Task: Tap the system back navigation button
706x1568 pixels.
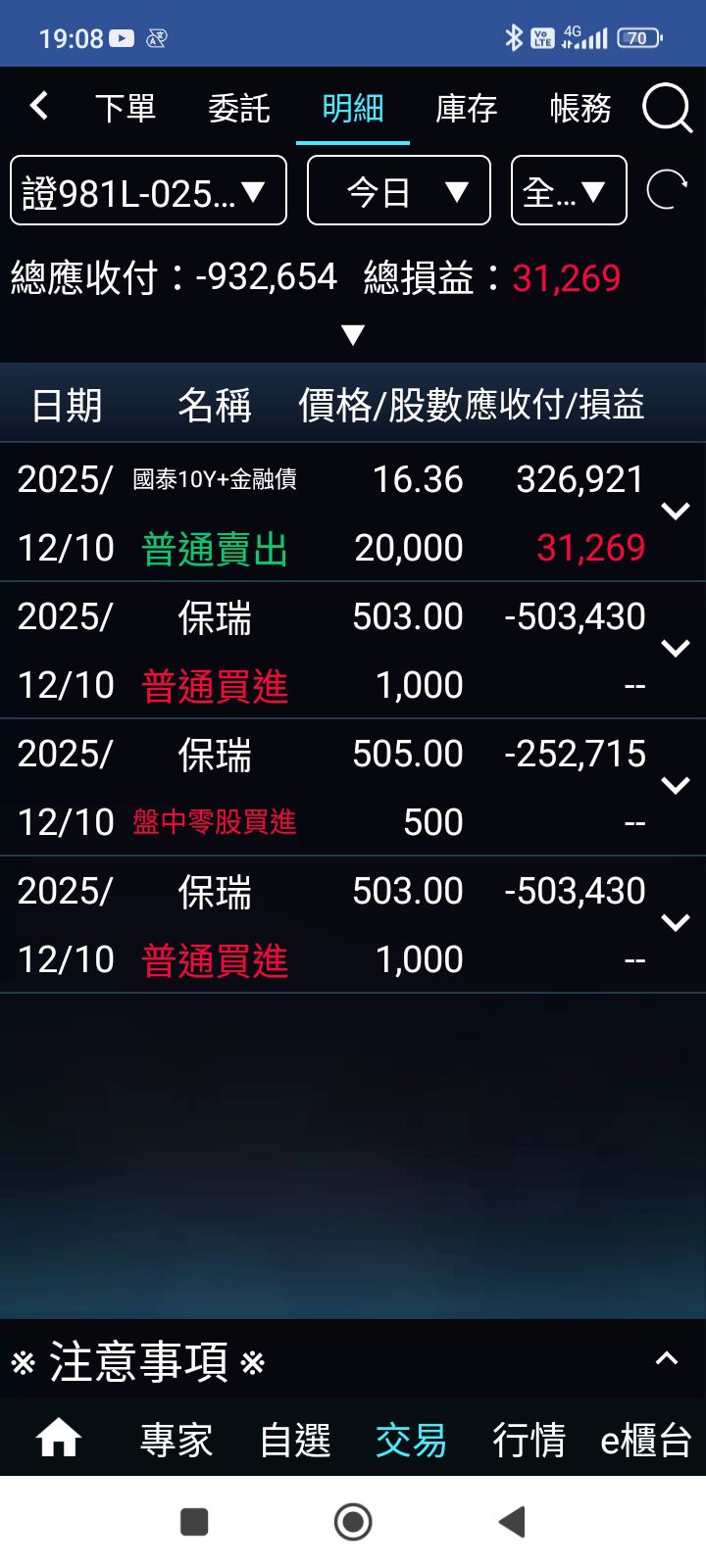Action: 513,1522
